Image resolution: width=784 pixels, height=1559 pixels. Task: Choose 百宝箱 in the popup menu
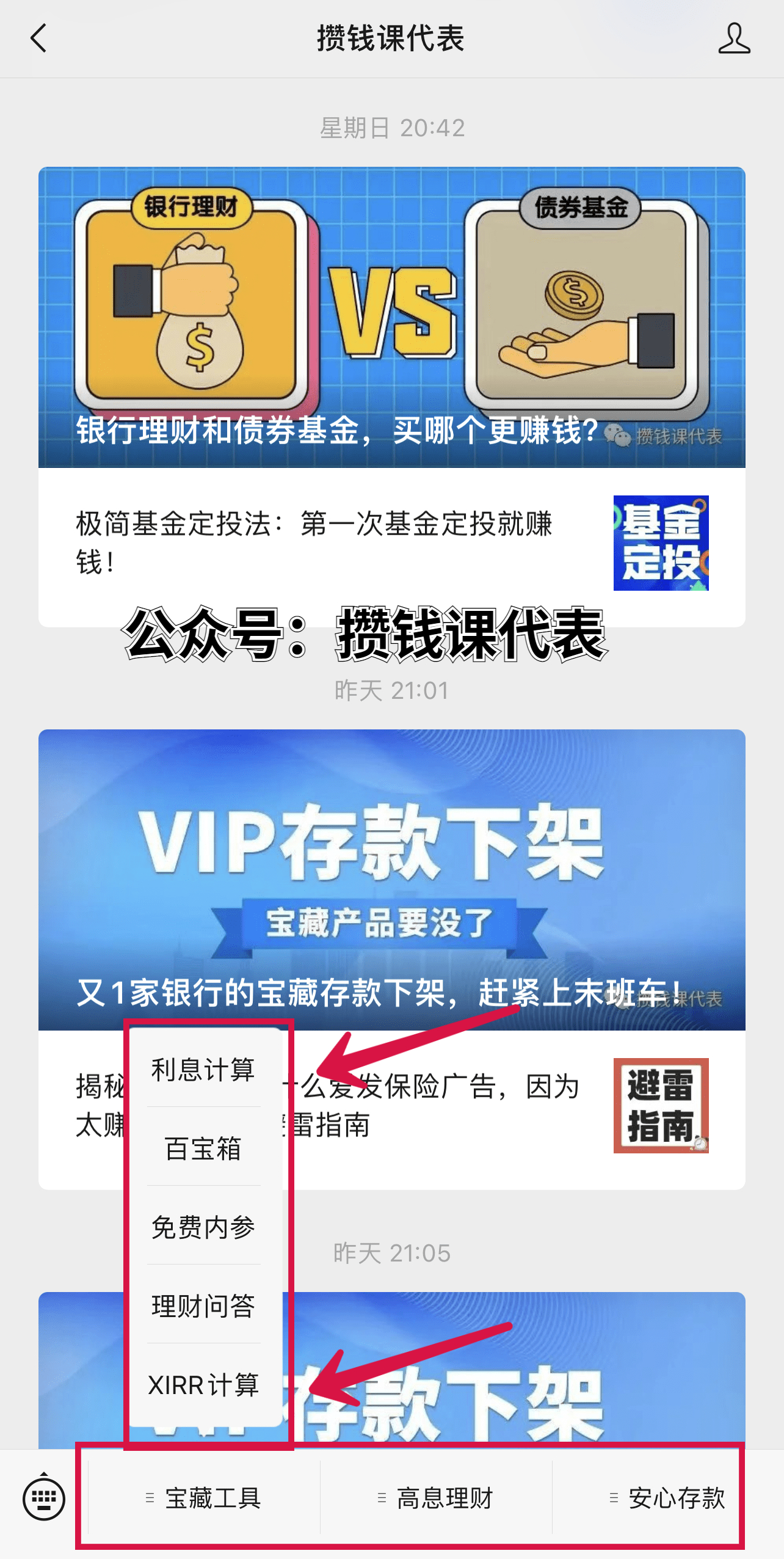coord(203,1149)
